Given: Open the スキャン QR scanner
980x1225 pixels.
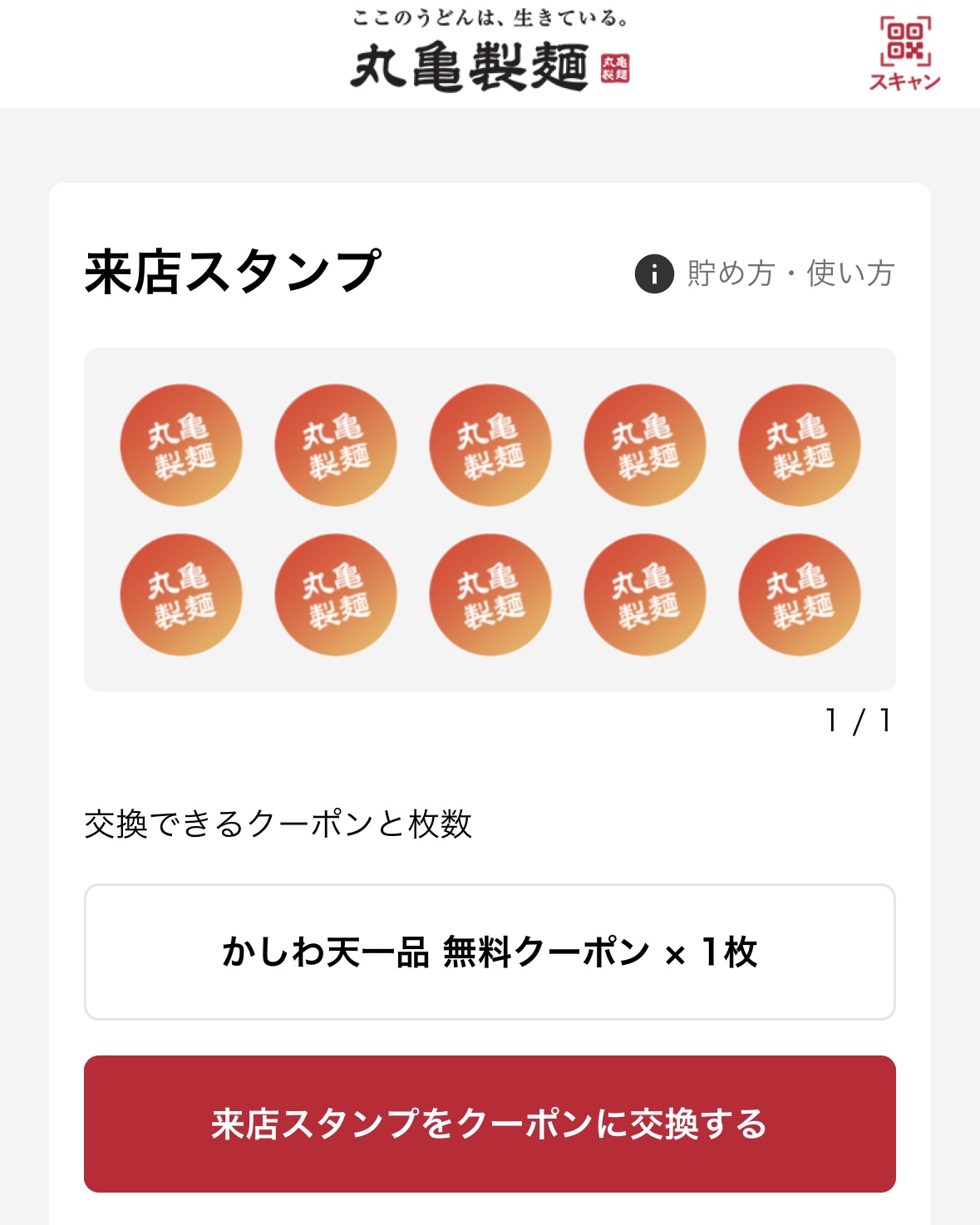Looking at the screenshot, I should pyautogui.click(x=905, y=53).
